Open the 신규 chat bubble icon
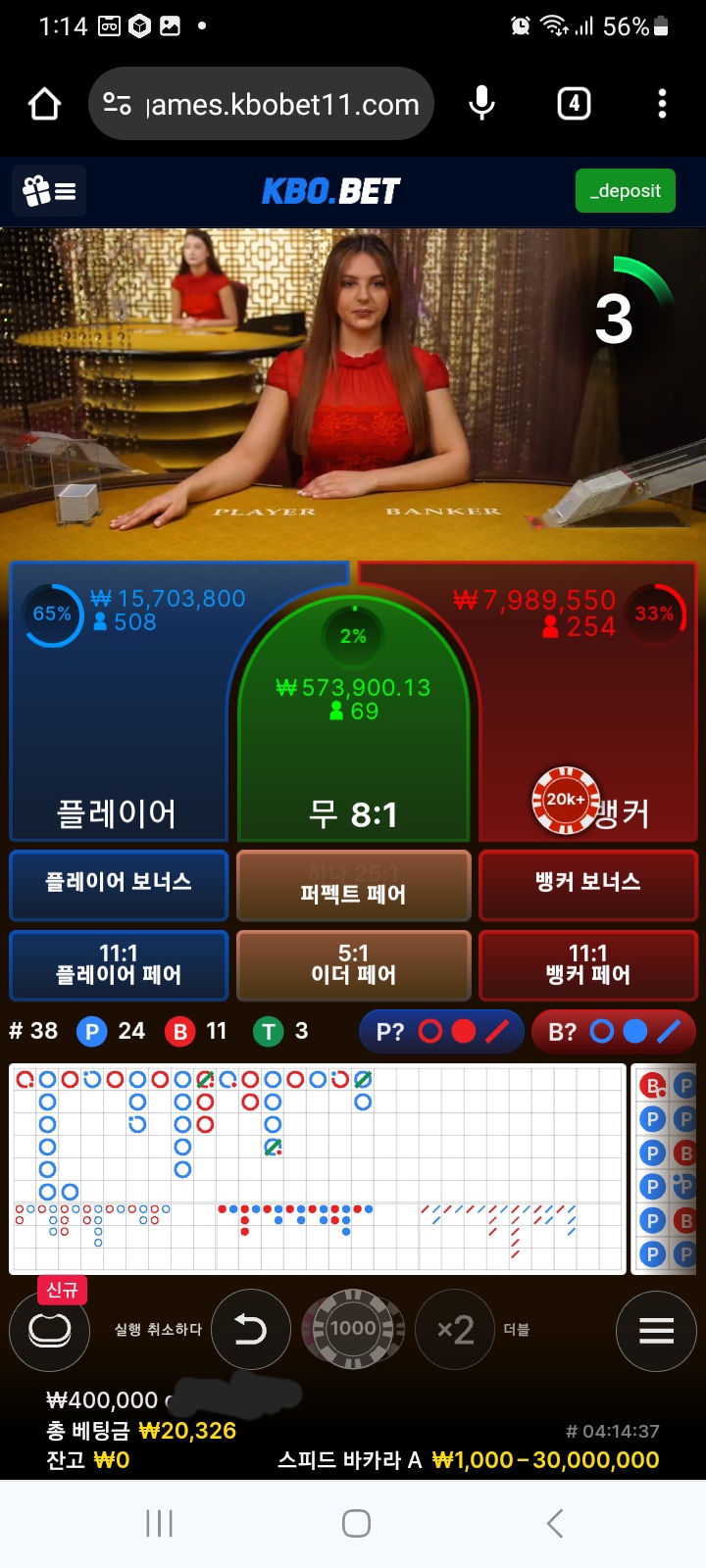Screen dimensions: 706x1568 point(49,1330)
